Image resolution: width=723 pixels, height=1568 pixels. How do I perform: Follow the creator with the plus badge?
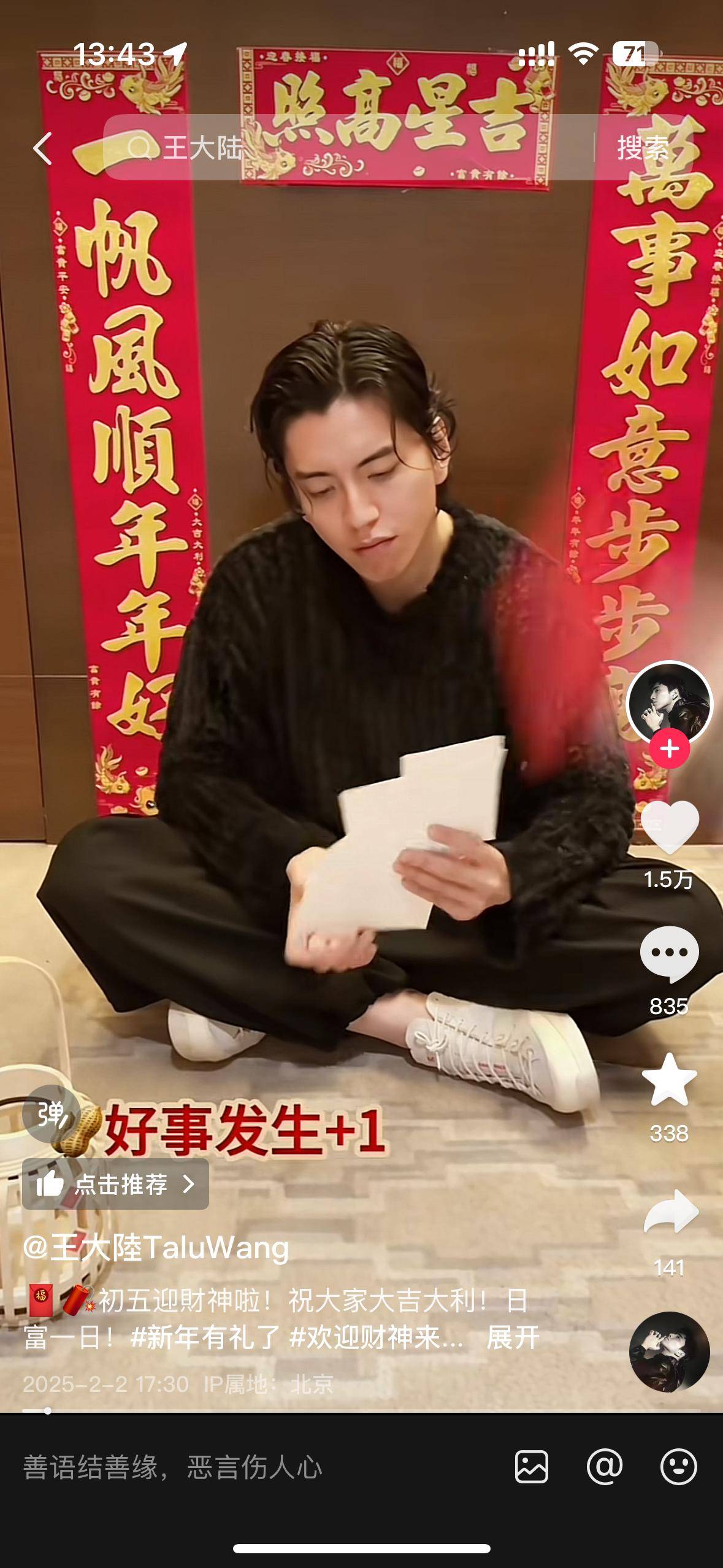pos(669,749)
